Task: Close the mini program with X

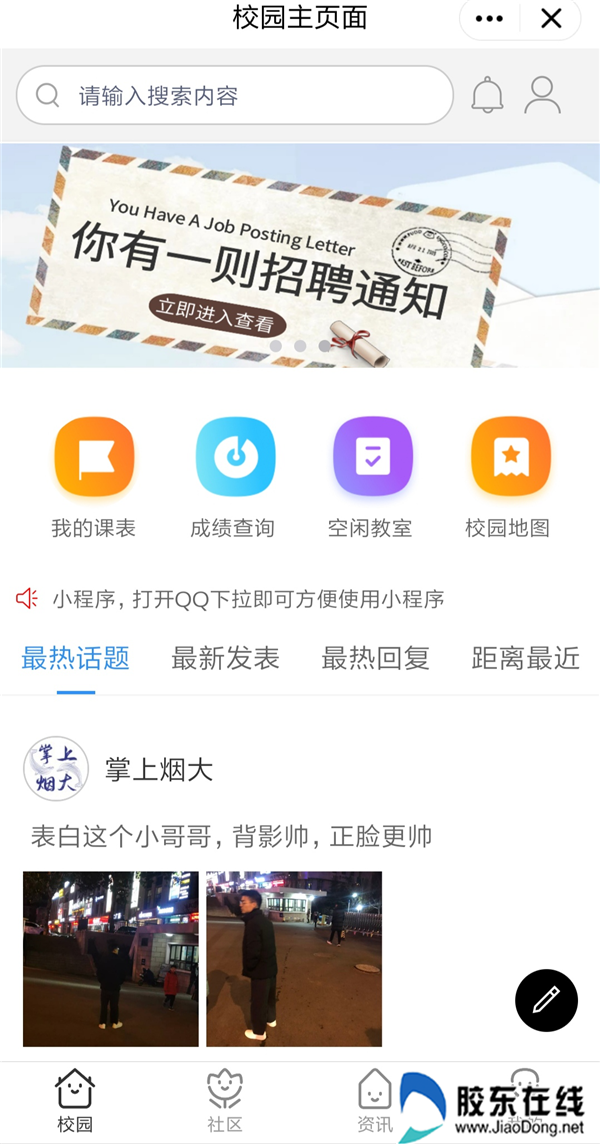Action: (551, 19)
